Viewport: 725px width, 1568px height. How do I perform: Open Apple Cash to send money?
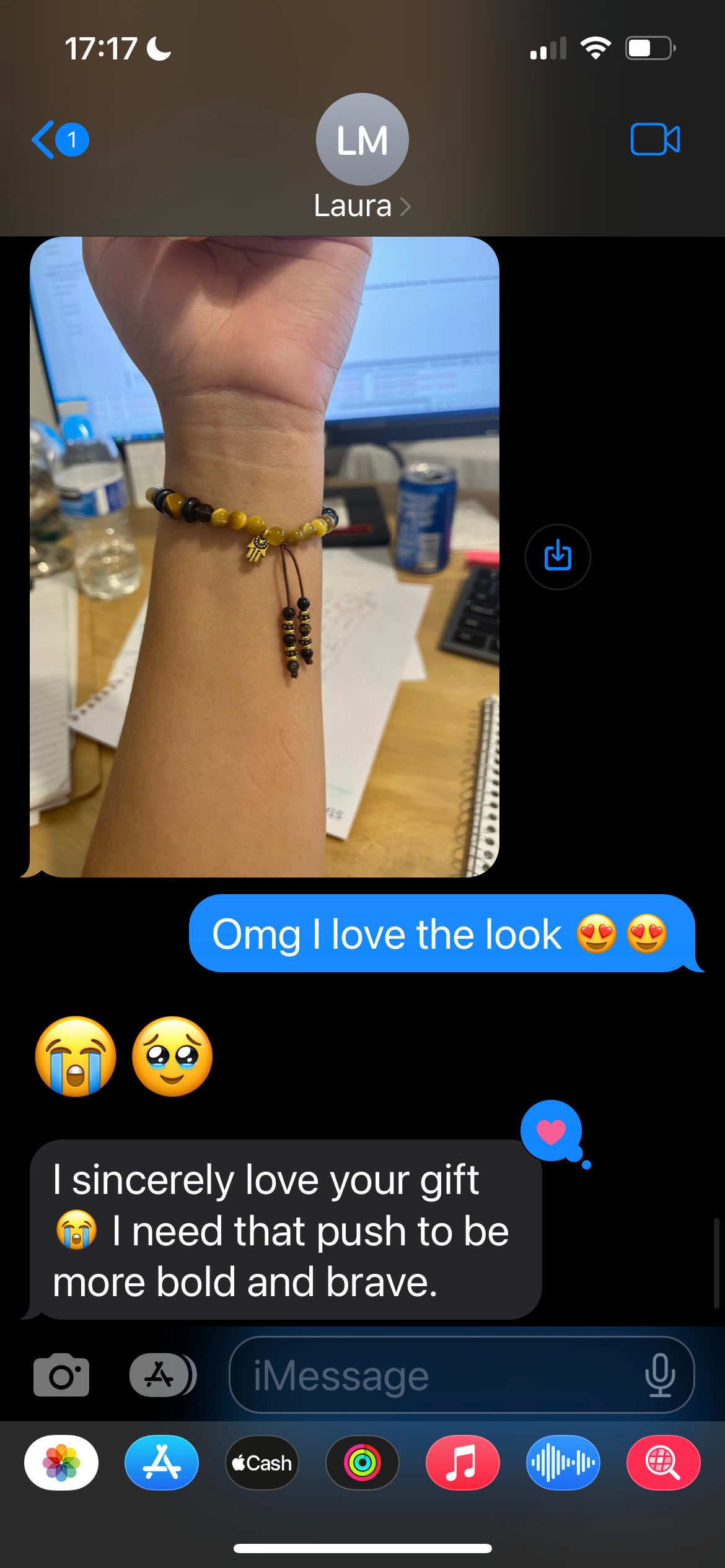click(262, 1462)
